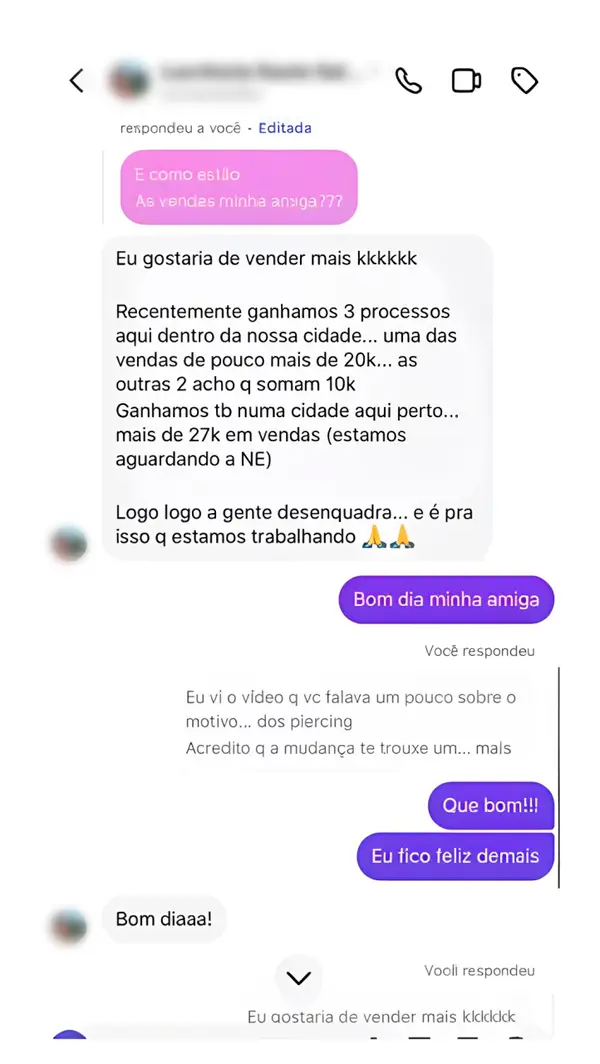Start a video call
This screenshot has height=1064, width=600.
point(466,81)
